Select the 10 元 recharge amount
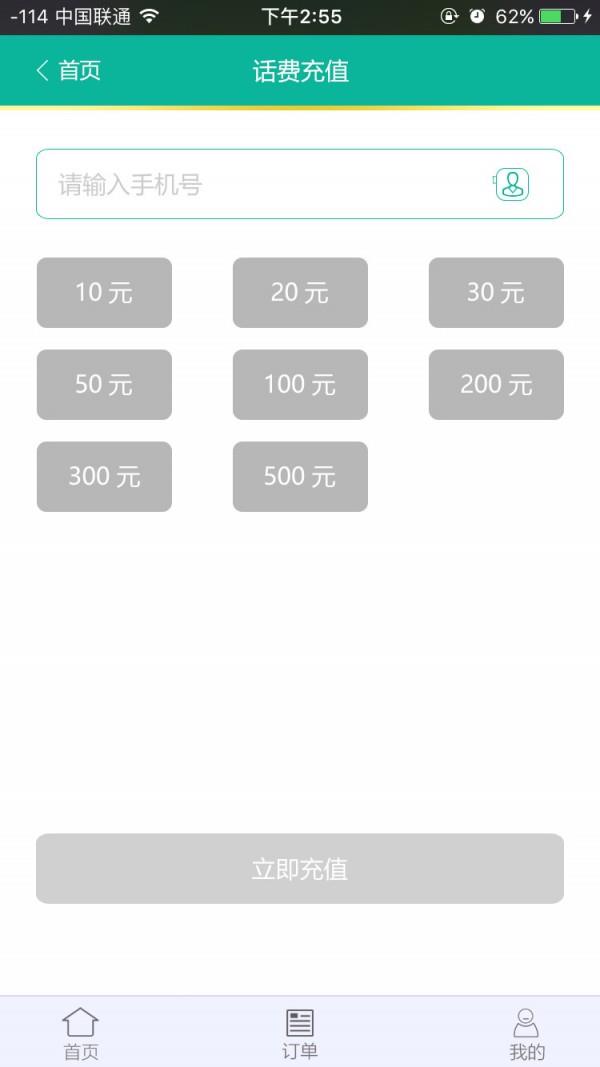Screen dimensions: 600x1067 coord(104,293)
